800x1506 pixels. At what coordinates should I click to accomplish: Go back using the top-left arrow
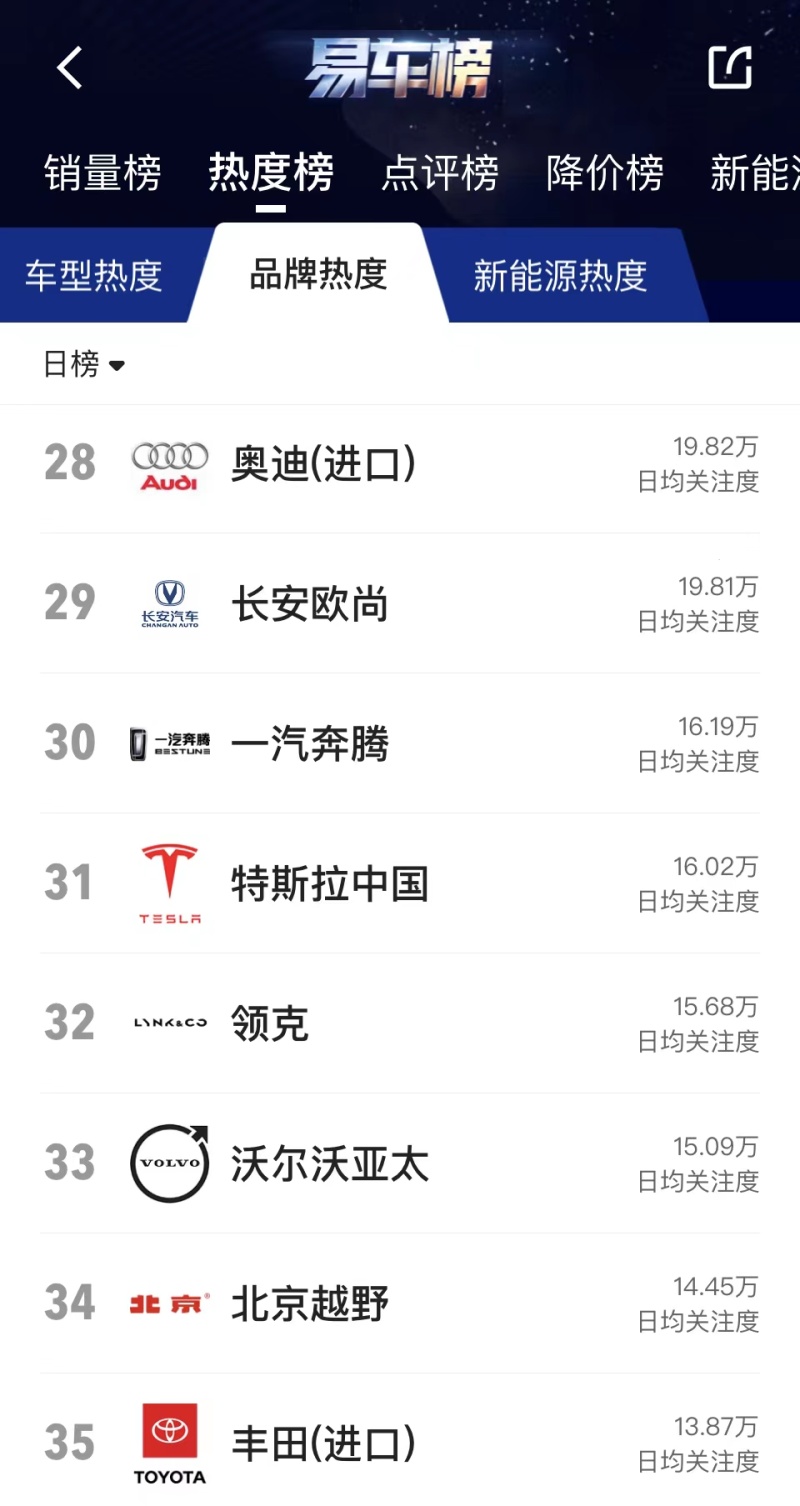tap(70, 68)
